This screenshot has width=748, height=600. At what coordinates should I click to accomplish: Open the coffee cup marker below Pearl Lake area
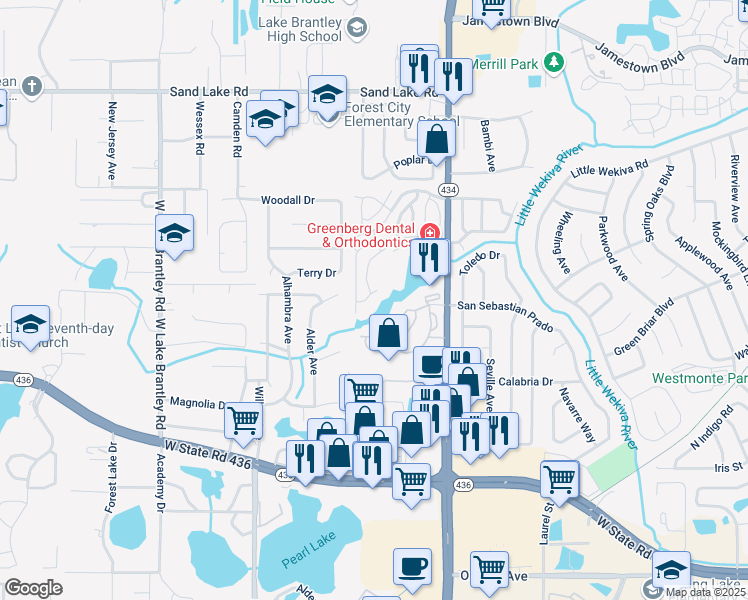412,566
